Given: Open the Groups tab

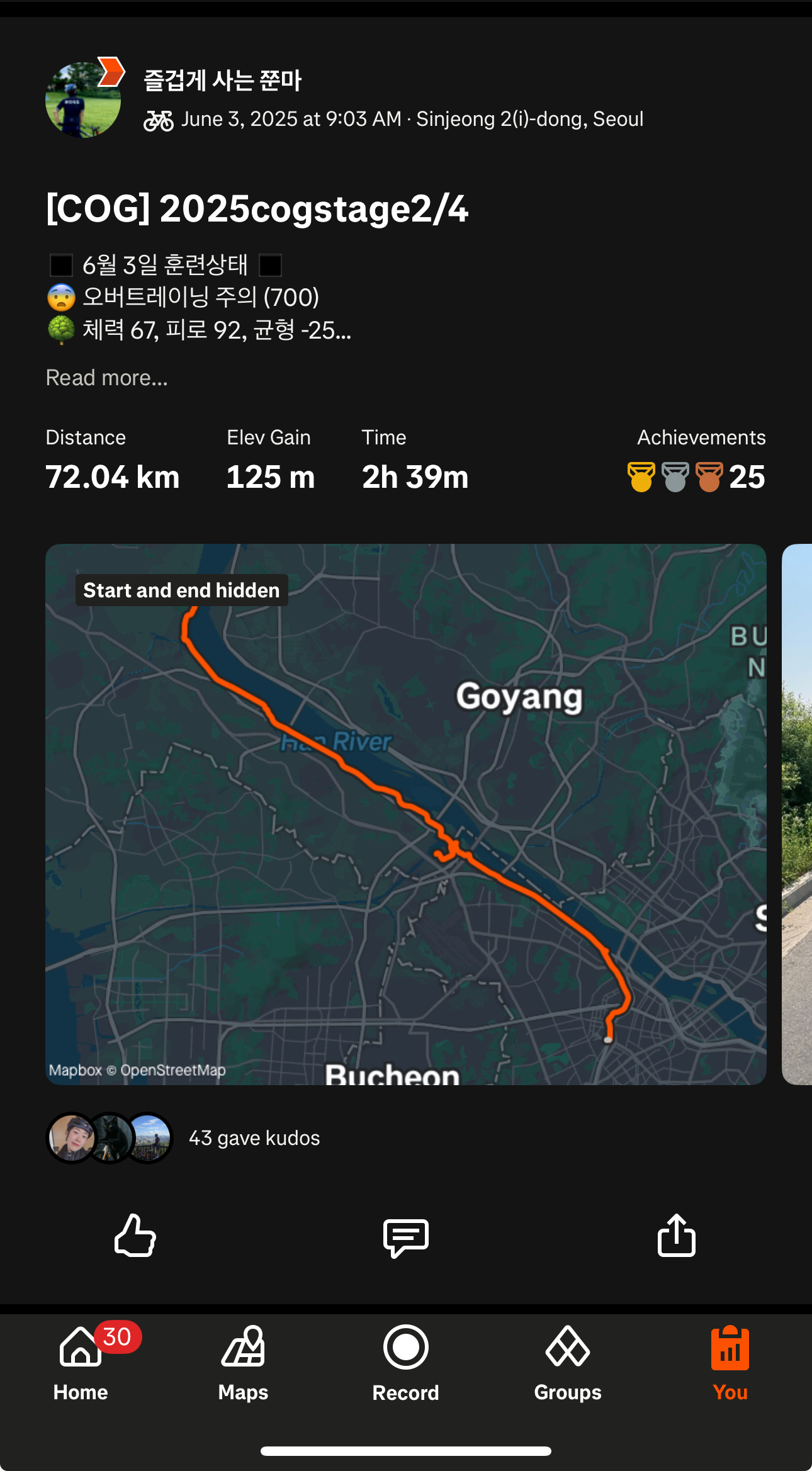Looking at the screenshot, I should [x=568, y=1363].
